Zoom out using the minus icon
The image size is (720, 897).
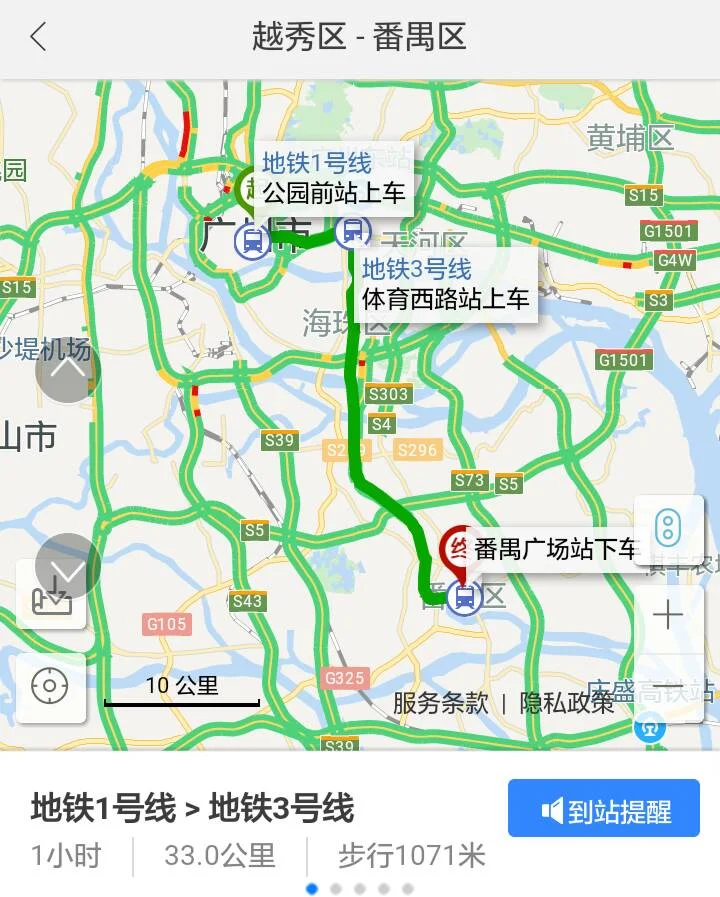(x=668, y=685)
